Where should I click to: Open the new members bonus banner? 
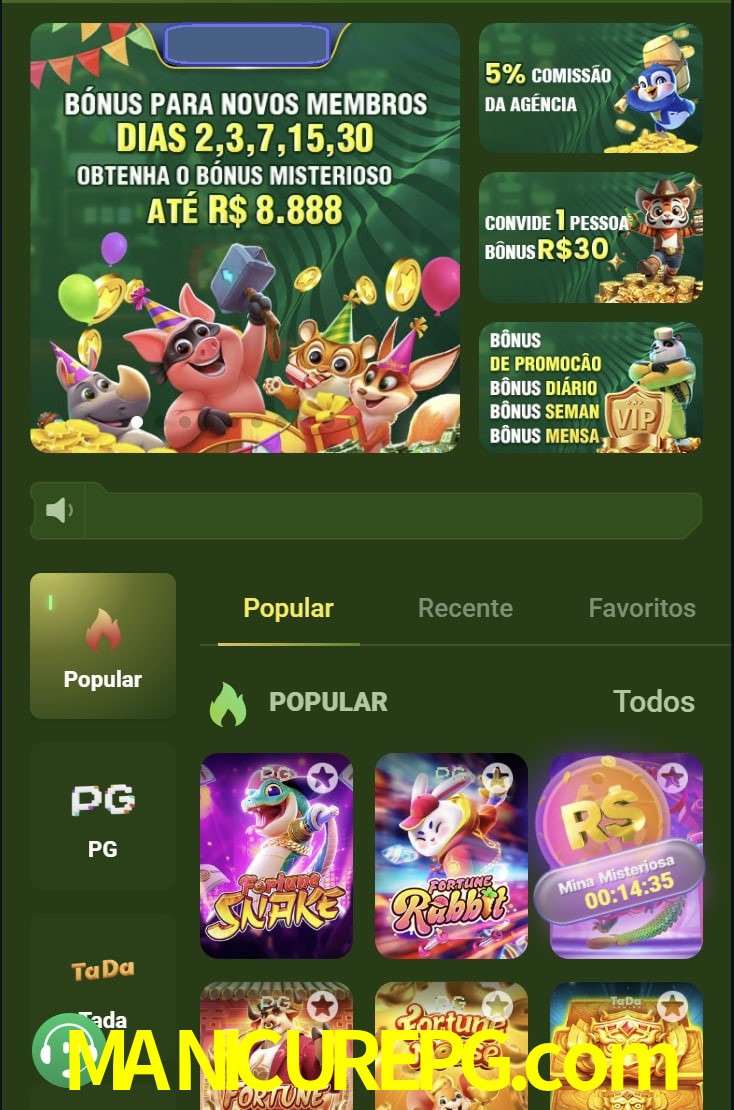tap(245, 240)
